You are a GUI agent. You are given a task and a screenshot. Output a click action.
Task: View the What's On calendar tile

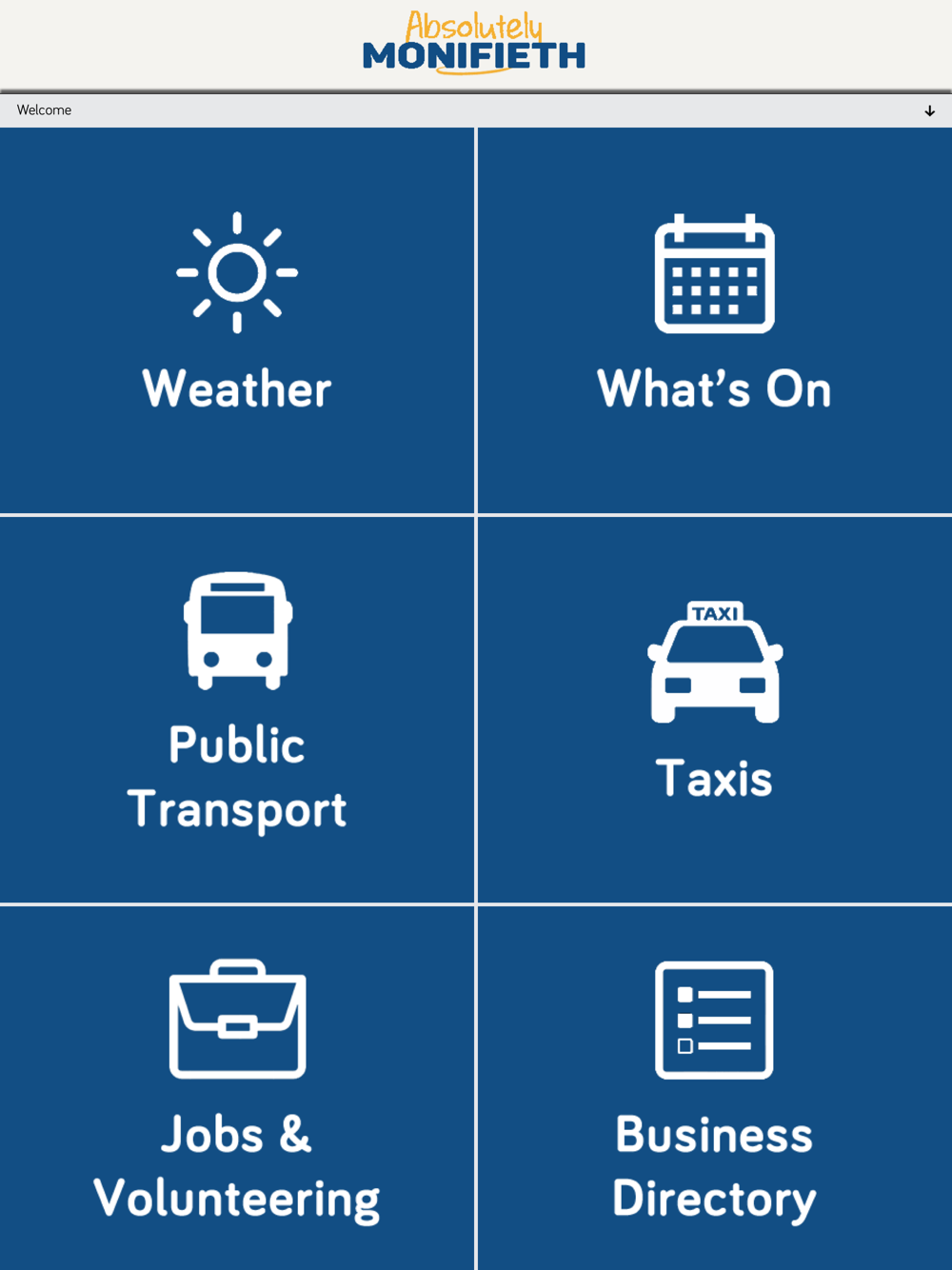point(714,320)
